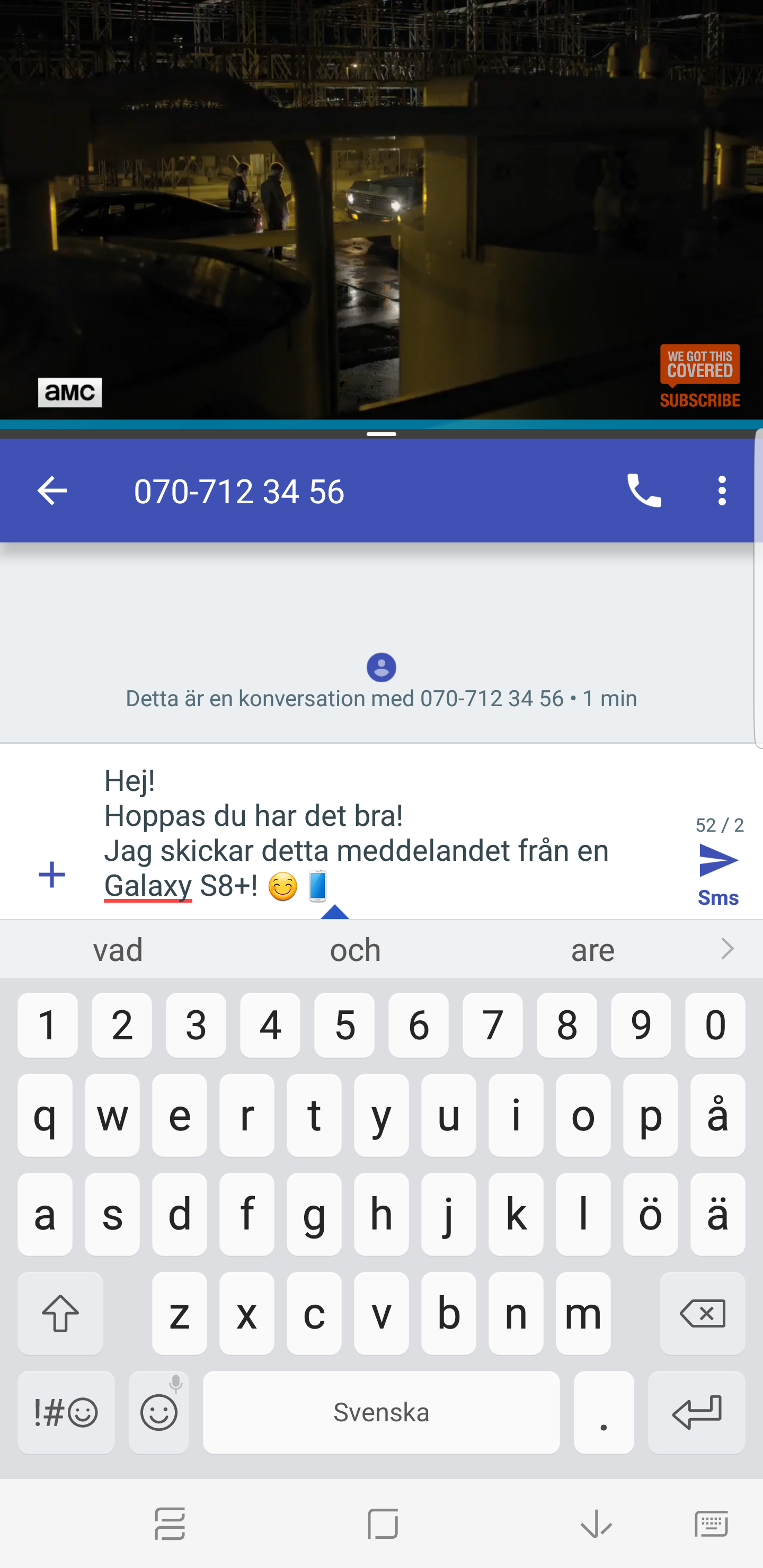
Task: Insert the suggested word "och"
Action: pyautogui.click(x=355, y=950)
